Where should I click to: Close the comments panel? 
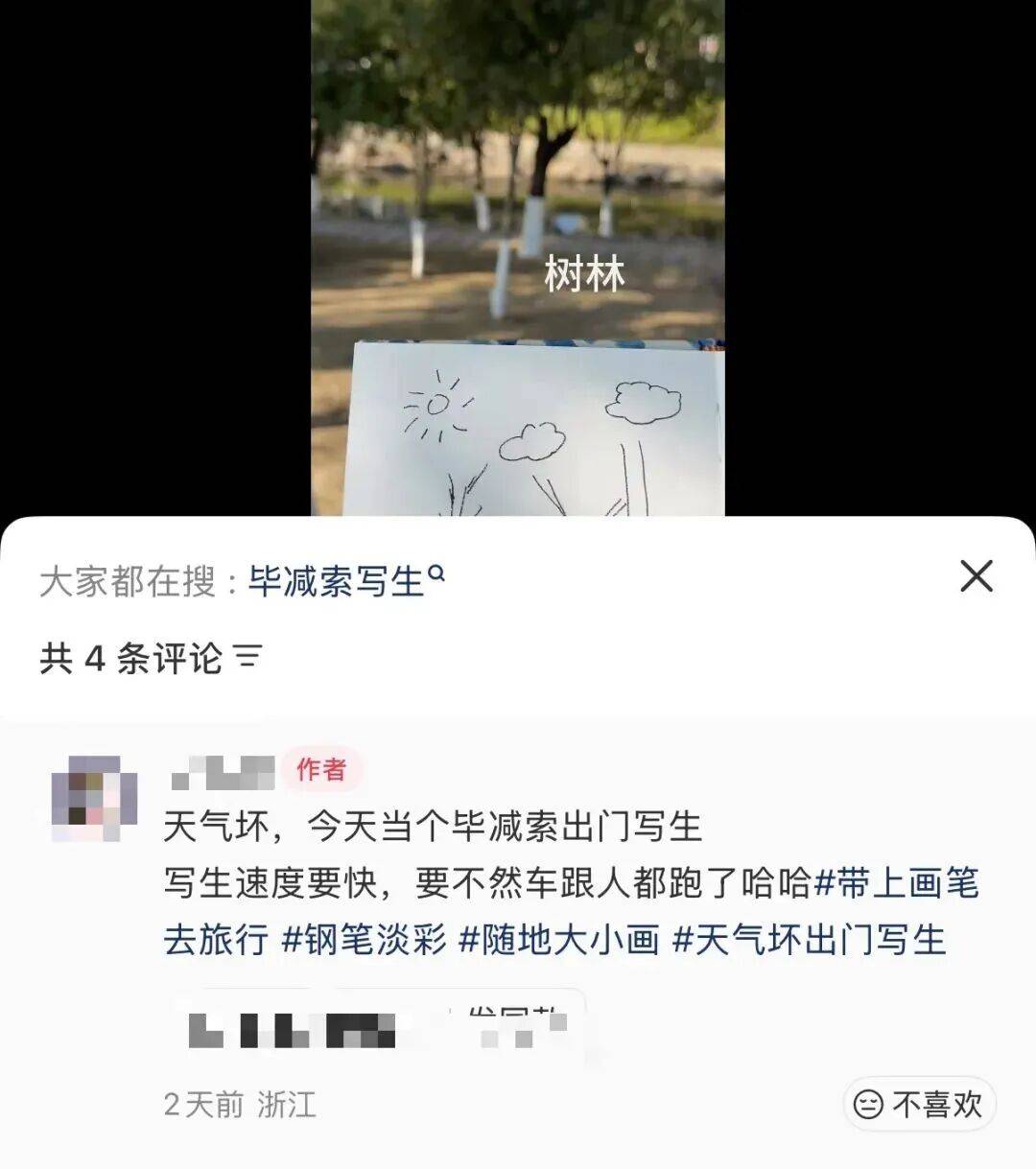(976, 576)
